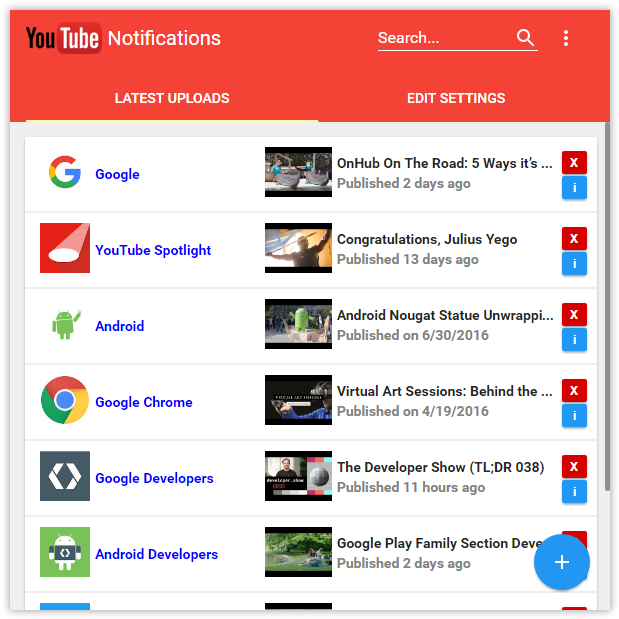619x619 pixels.
Task: Open the YouTube Spotlight channel link
Action: 153,250
